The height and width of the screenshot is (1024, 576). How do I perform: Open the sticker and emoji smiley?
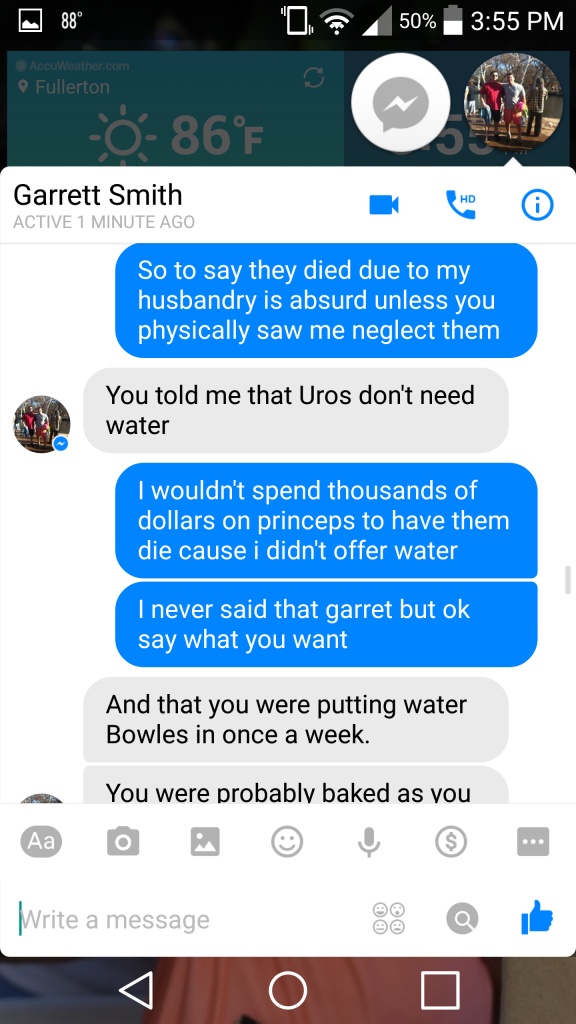point(287,842)
